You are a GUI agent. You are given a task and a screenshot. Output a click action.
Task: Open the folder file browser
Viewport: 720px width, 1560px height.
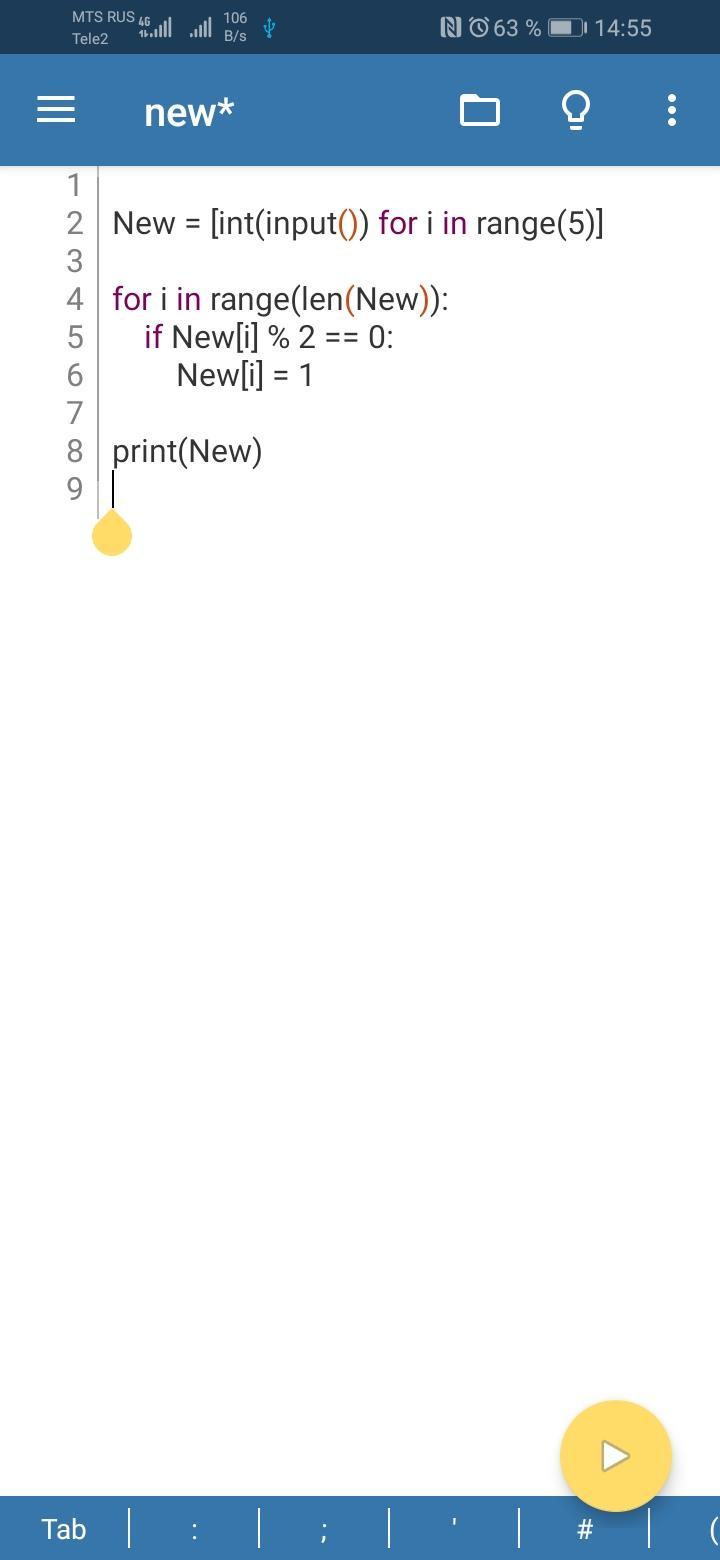pyautogui.click(x=480, y=110)
